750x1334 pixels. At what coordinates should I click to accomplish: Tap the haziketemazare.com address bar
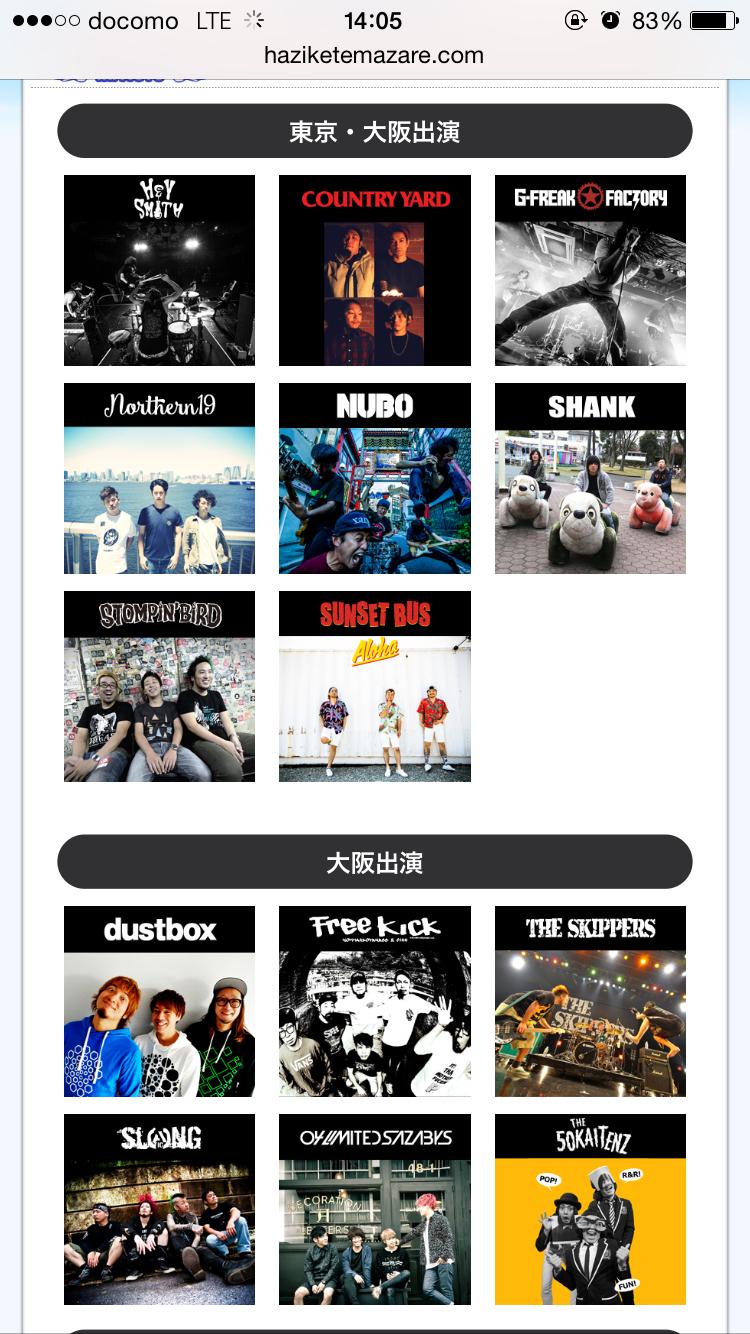(x=374, y=55)
